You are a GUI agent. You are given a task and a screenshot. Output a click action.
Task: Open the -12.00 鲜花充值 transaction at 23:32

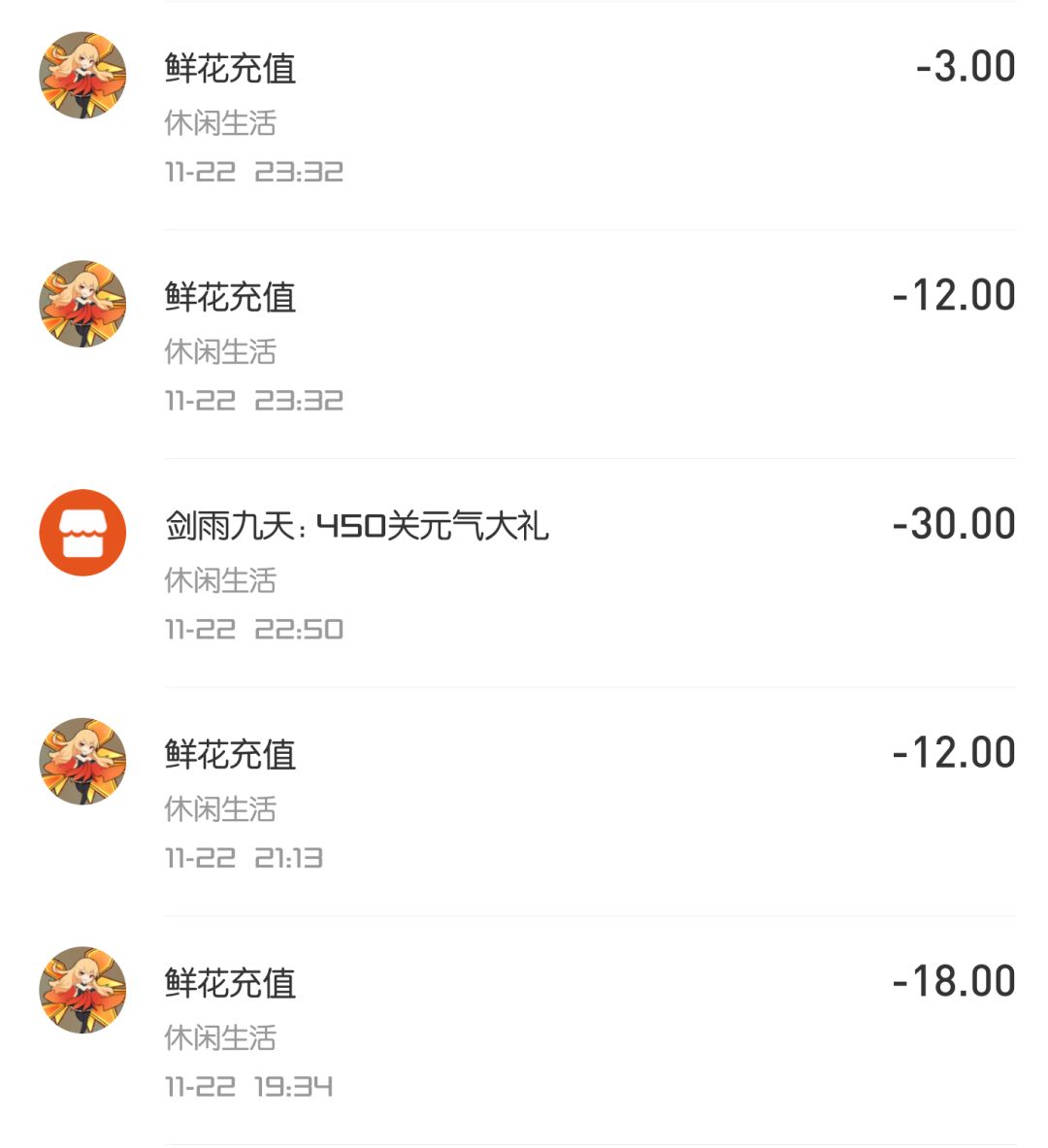[x=524, y=344]
